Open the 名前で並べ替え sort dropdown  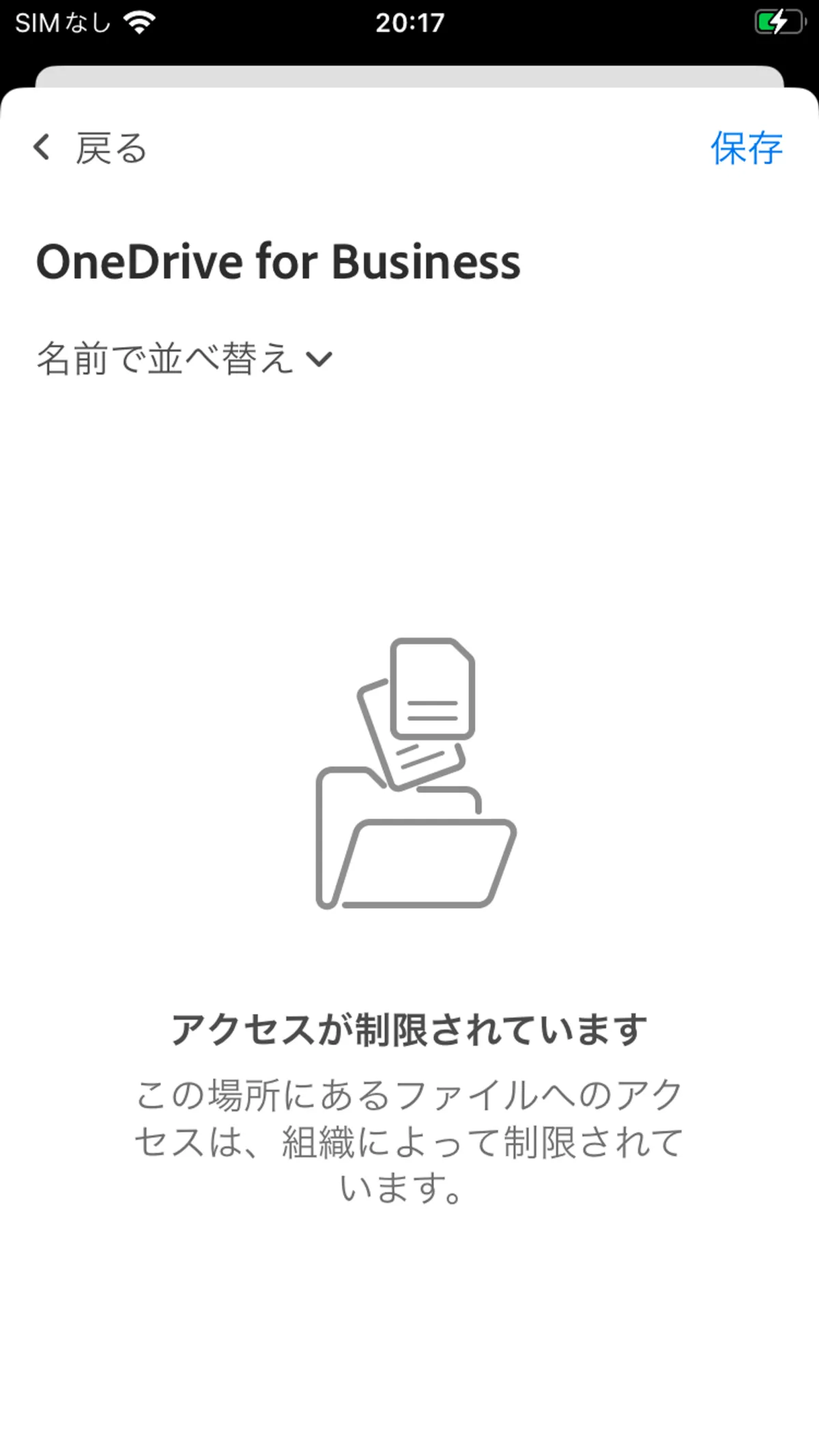[x=184, y=359]
